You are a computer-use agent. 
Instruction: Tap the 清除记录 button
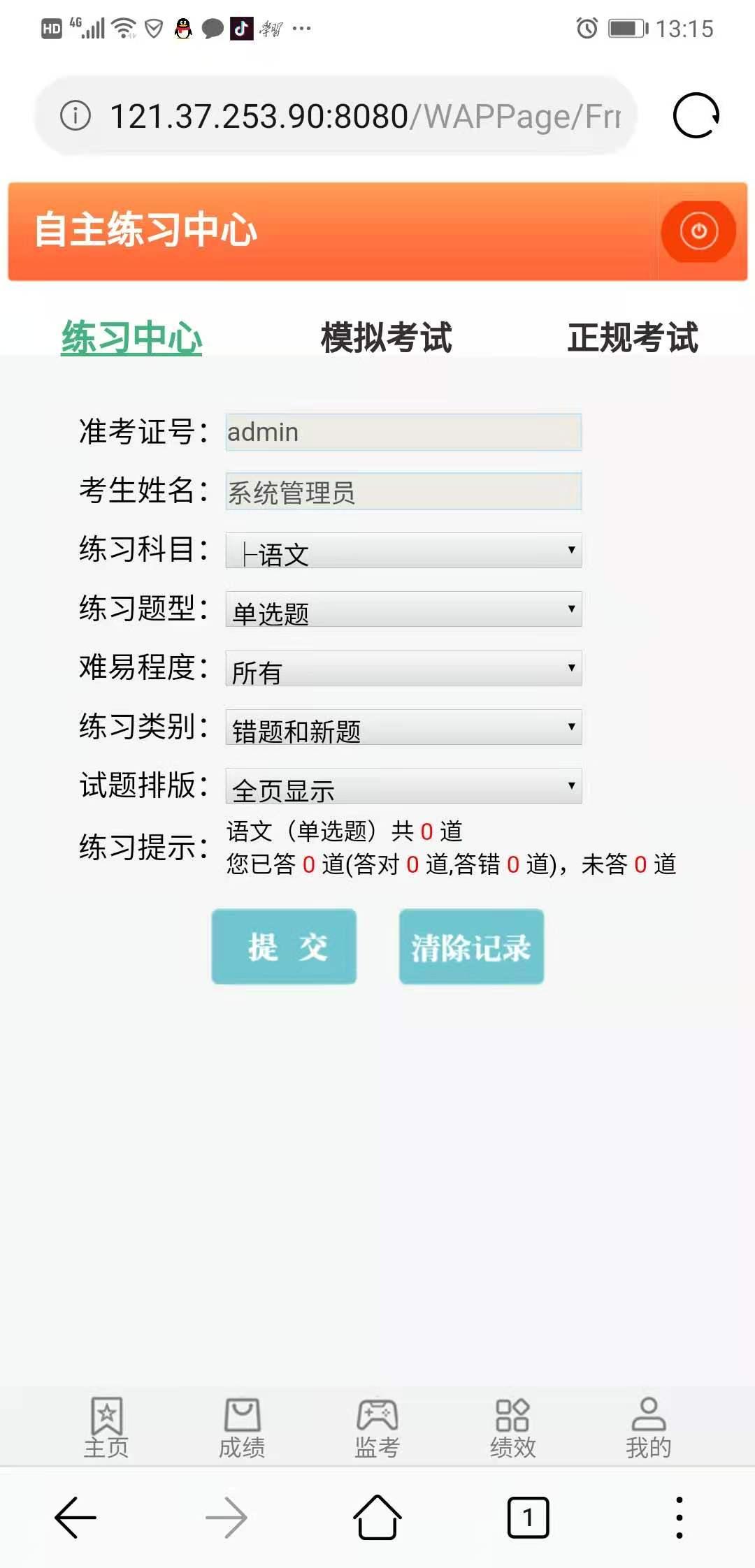471,947
